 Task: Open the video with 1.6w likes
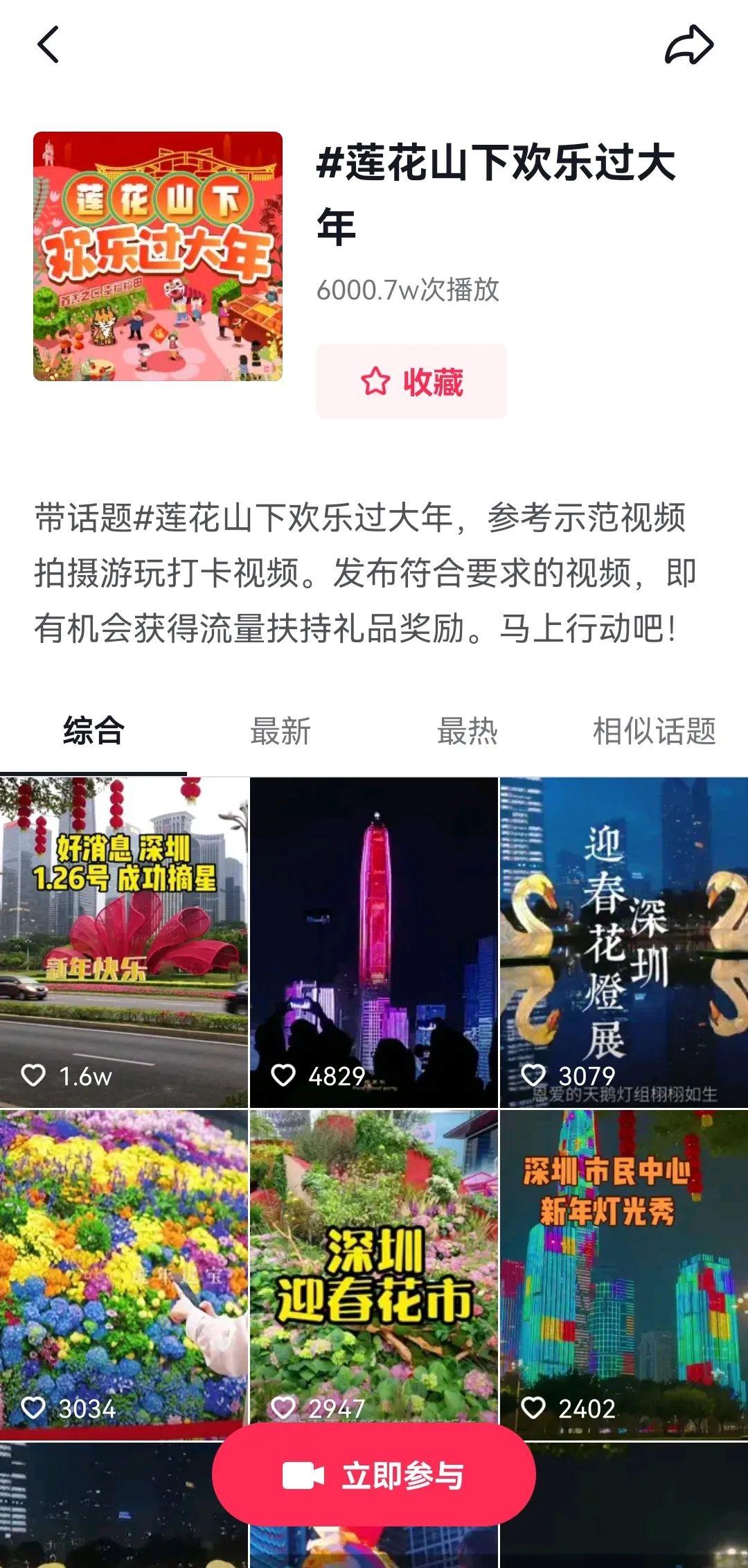(124, 942)
